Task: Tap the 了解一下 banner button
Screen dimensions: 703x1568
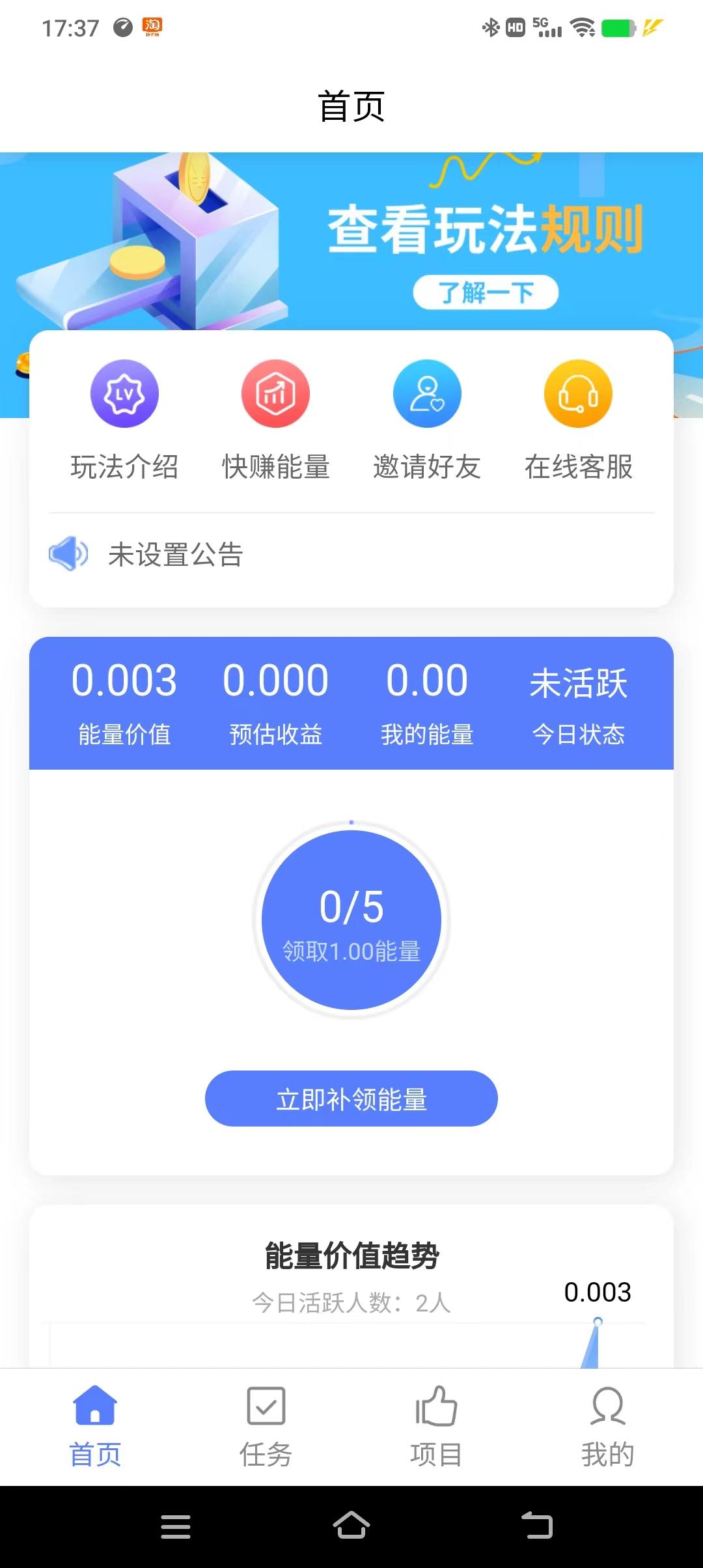Action: [486, 292]
